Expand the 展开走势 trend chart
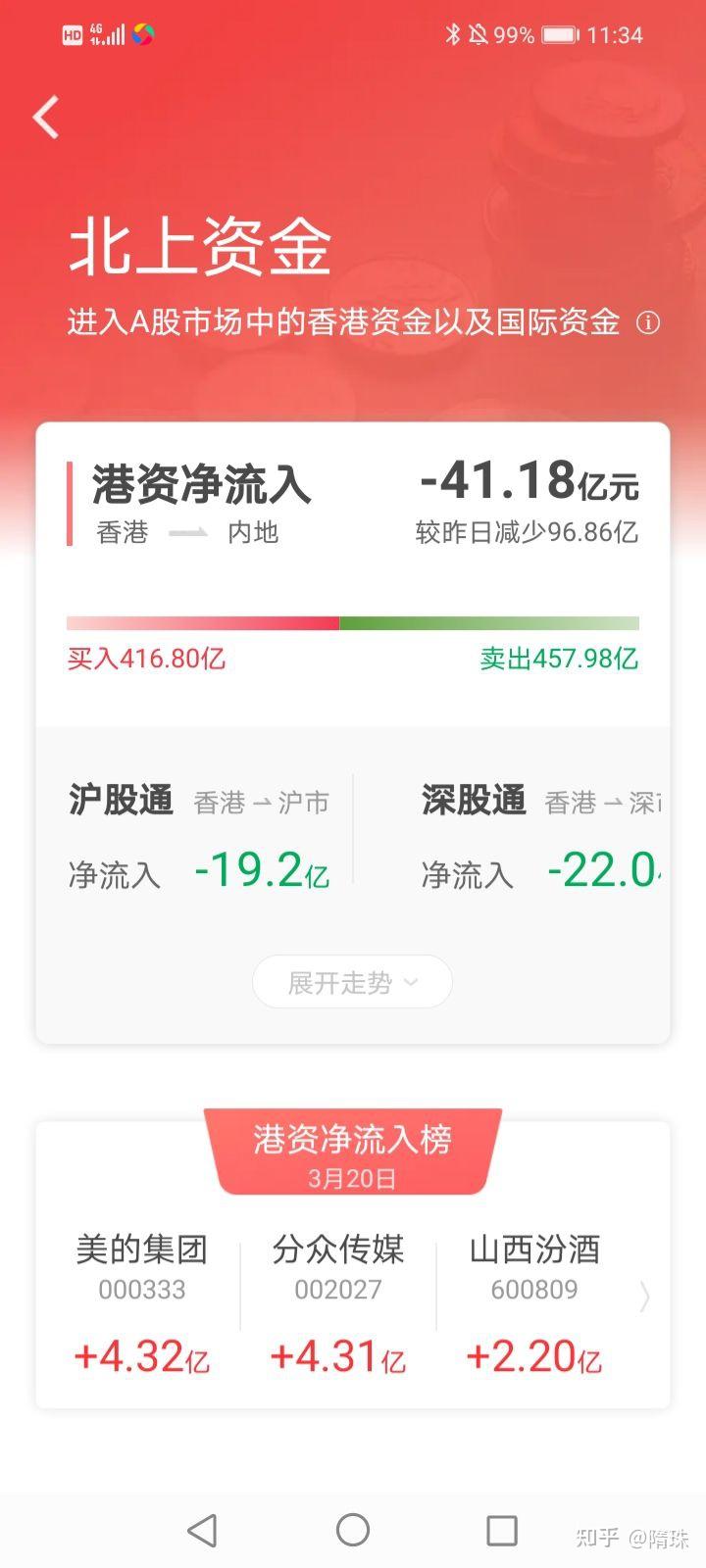This screenshot has height=1568, width=706. coord(352,982)
